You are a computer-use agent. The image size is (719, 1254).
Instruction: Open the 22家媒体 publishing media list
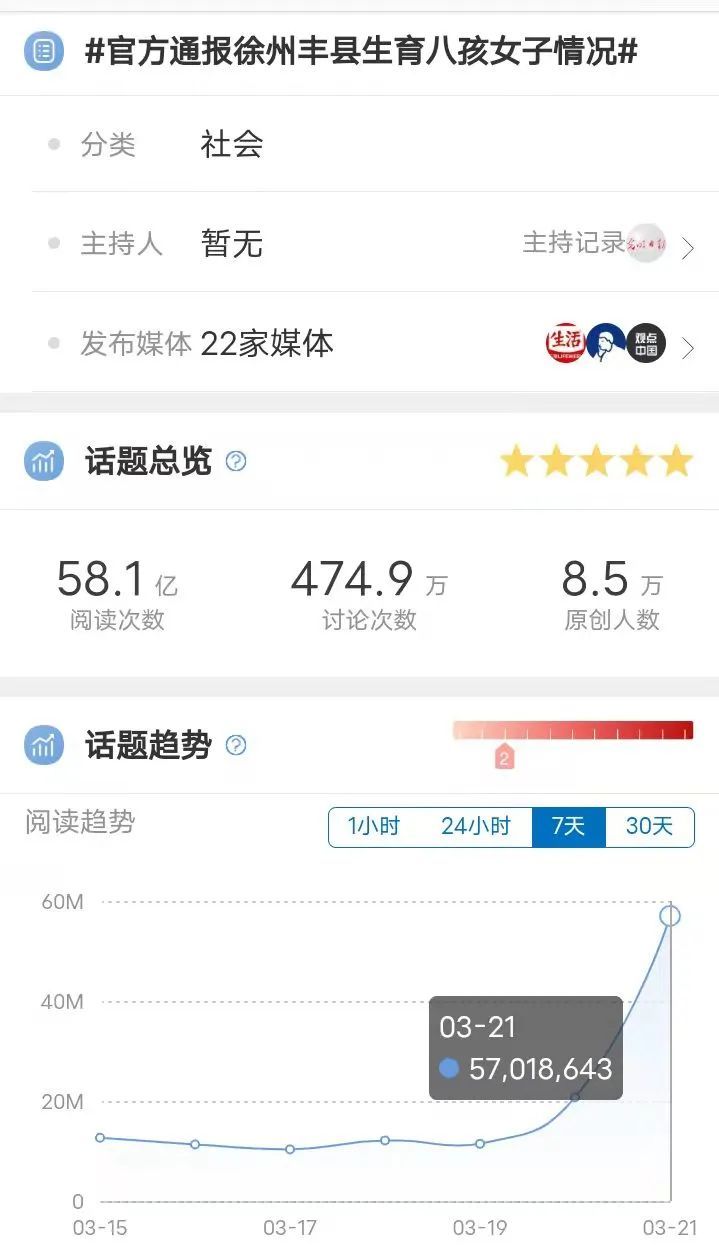pos(620,345)
